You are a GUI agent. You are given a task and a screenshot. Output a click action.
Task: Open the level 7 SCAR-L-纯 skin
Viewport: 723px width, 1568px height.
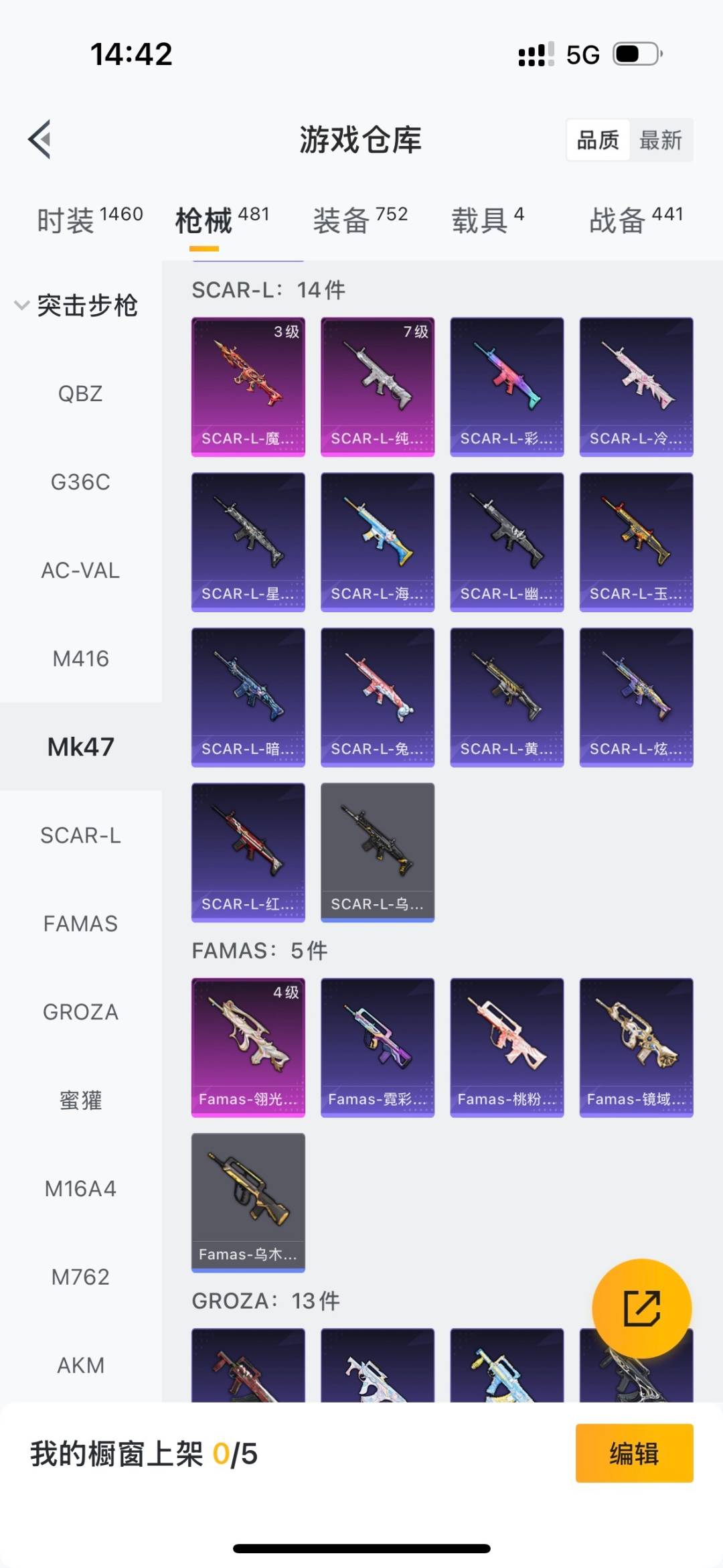coord(378,387)
